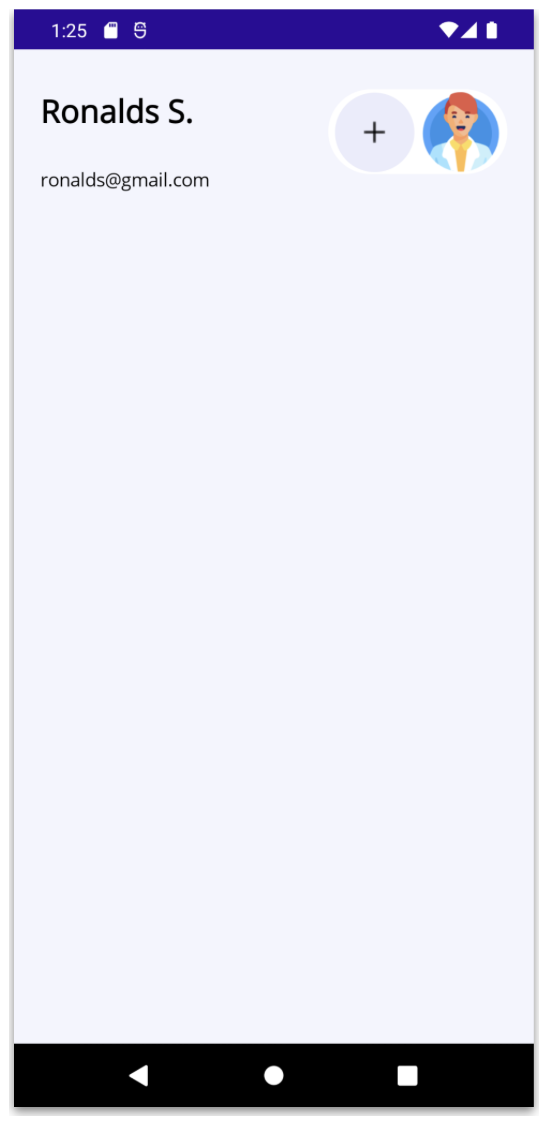Go back with the system back button

(138, 1075)
